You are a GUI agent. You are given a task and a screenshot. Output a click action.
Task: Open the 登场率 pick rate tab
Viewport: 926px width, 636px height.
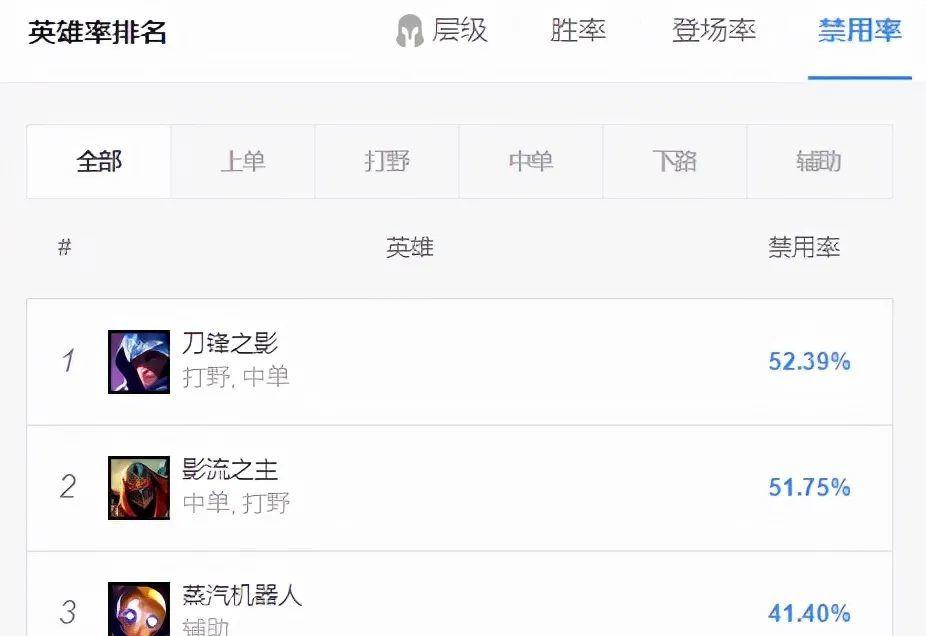point(713,31)
